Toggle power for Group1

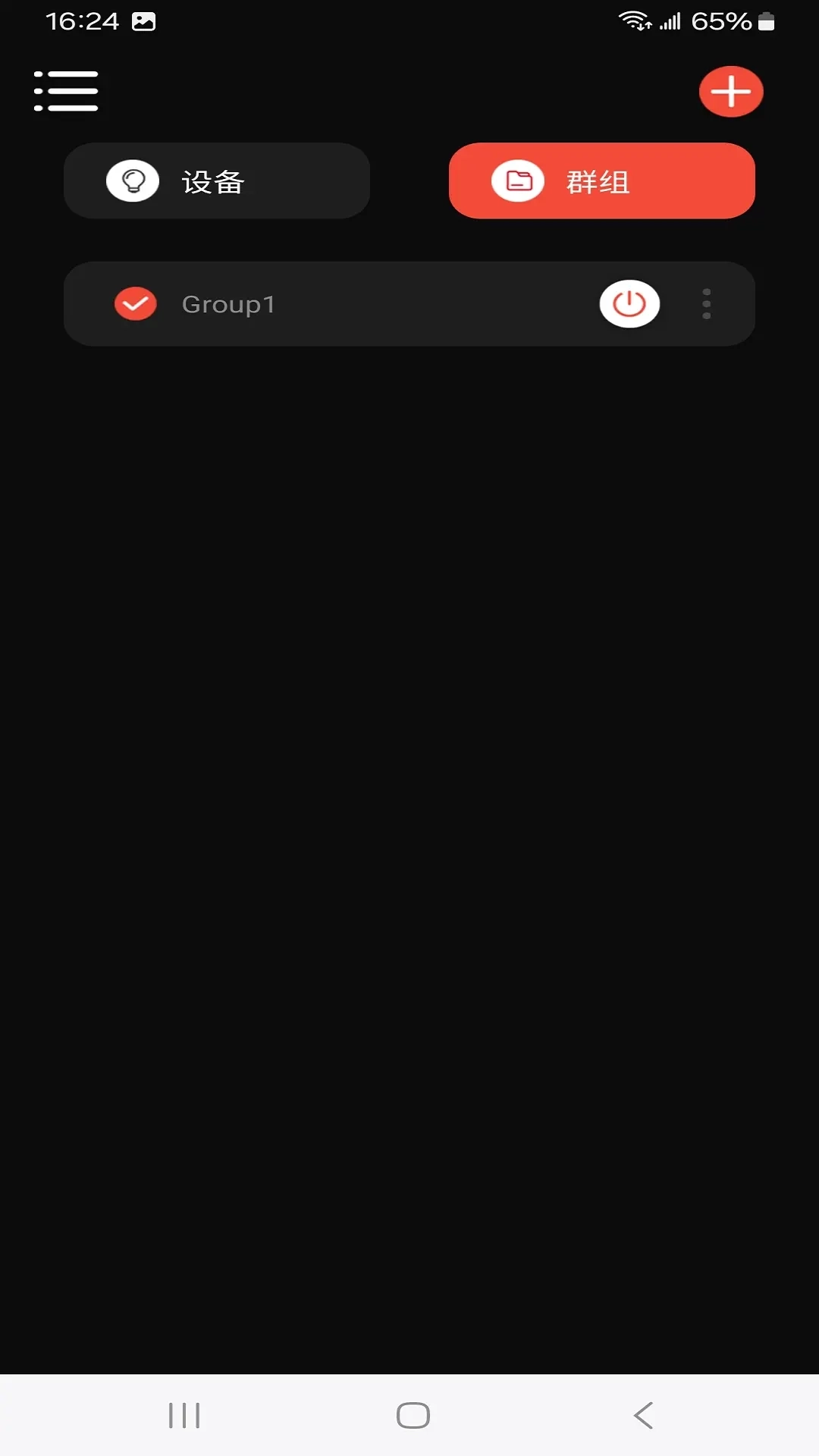click(629, 304)
